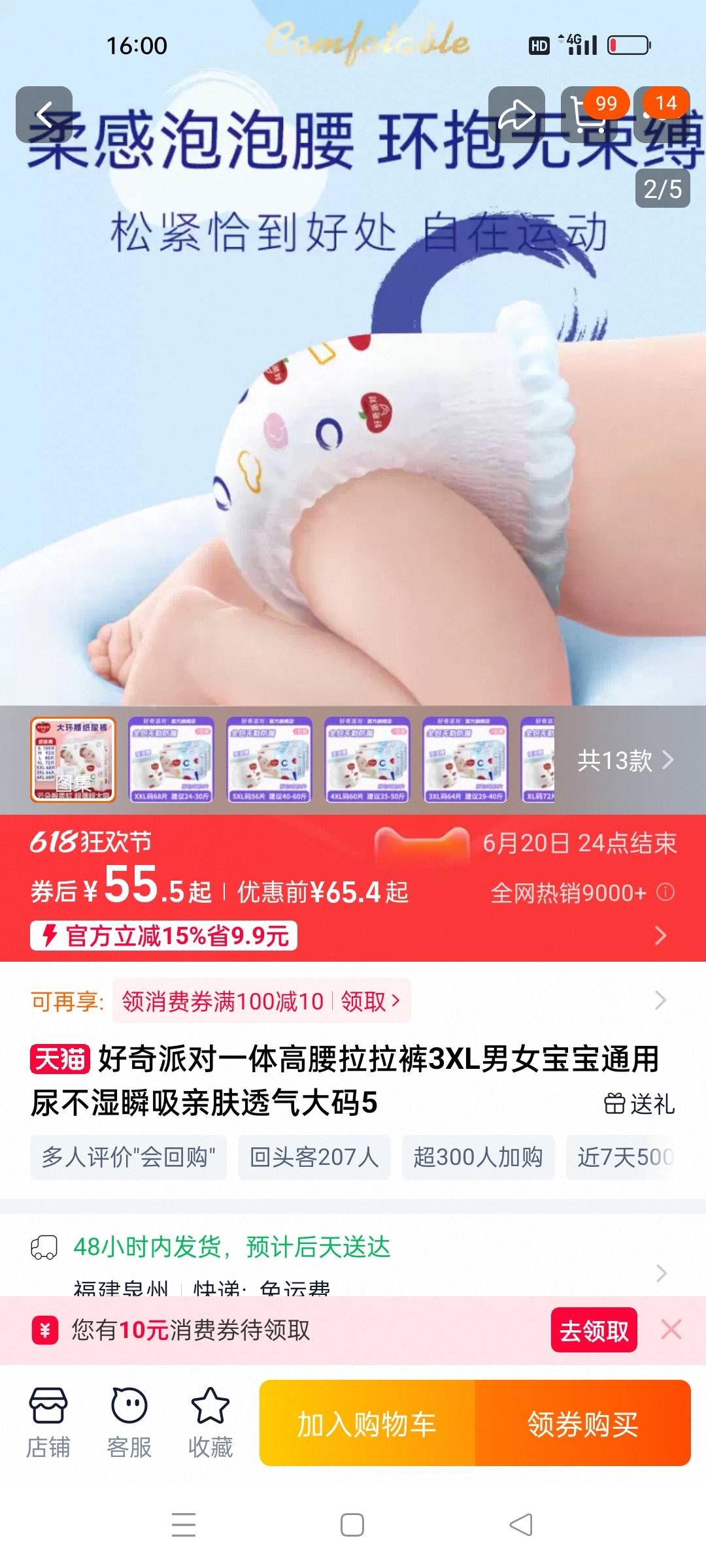This screenshot has height=1568, width=706.
Task: Open the more menu with 14 badge
Action: tap(662, 115)
